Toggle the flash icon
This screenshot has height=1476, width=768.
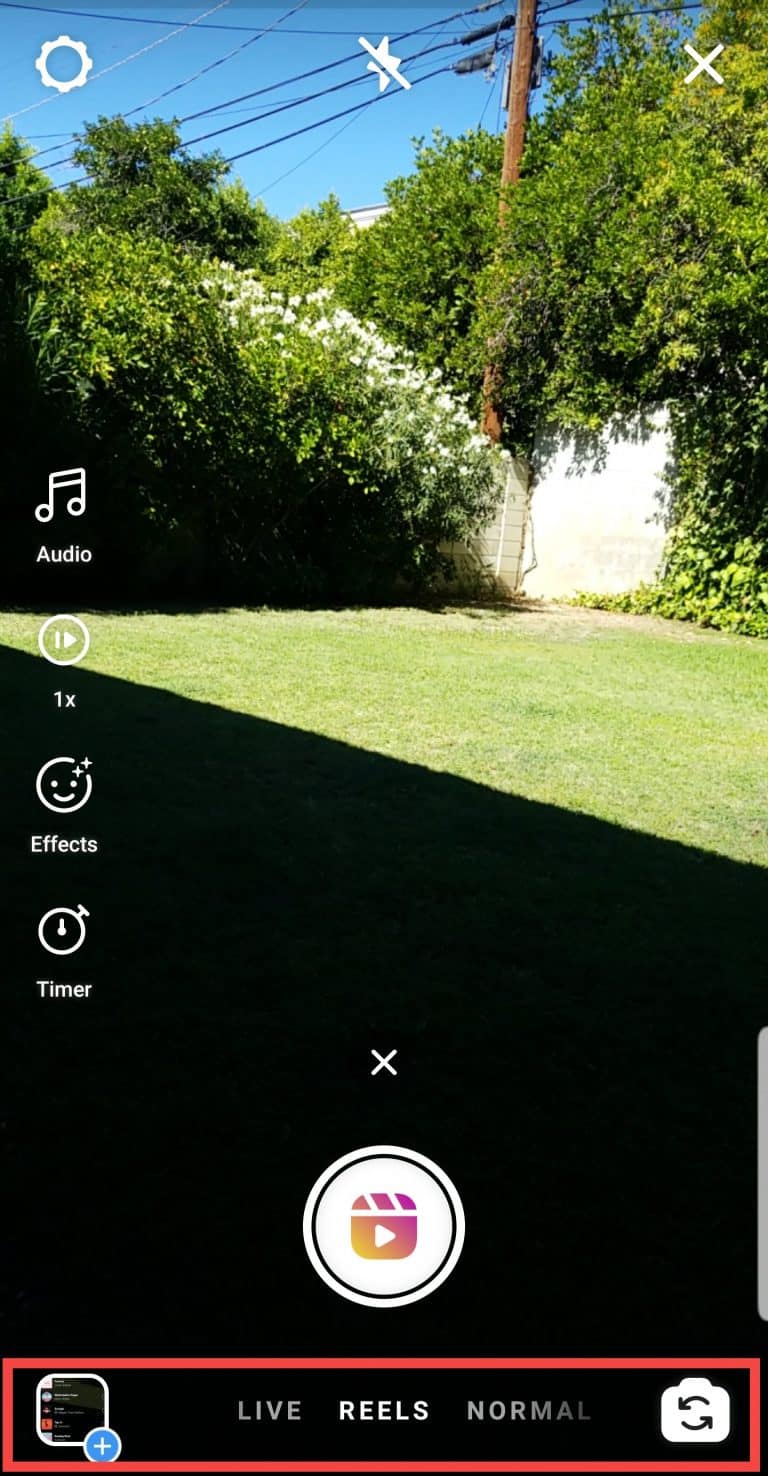tap(385, 65)
